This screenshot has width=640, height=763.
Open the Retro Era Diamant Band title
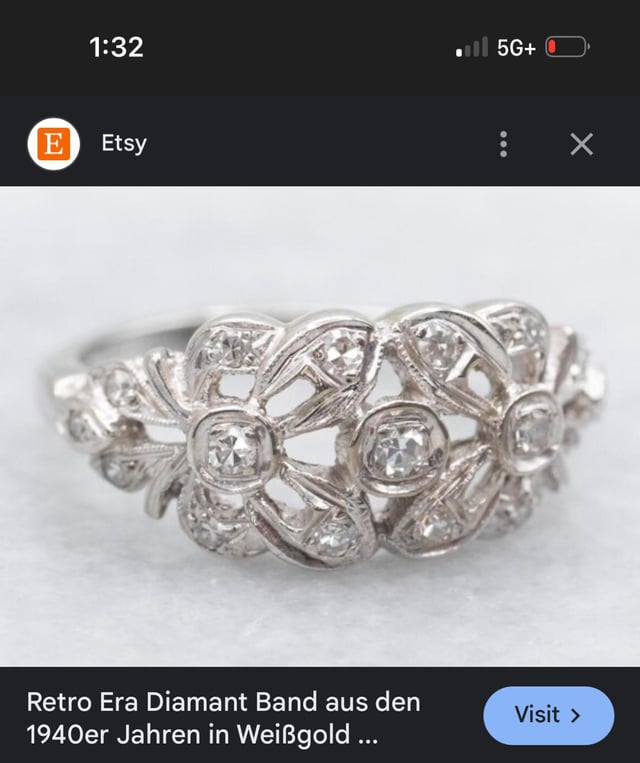(x=223, y=718)
